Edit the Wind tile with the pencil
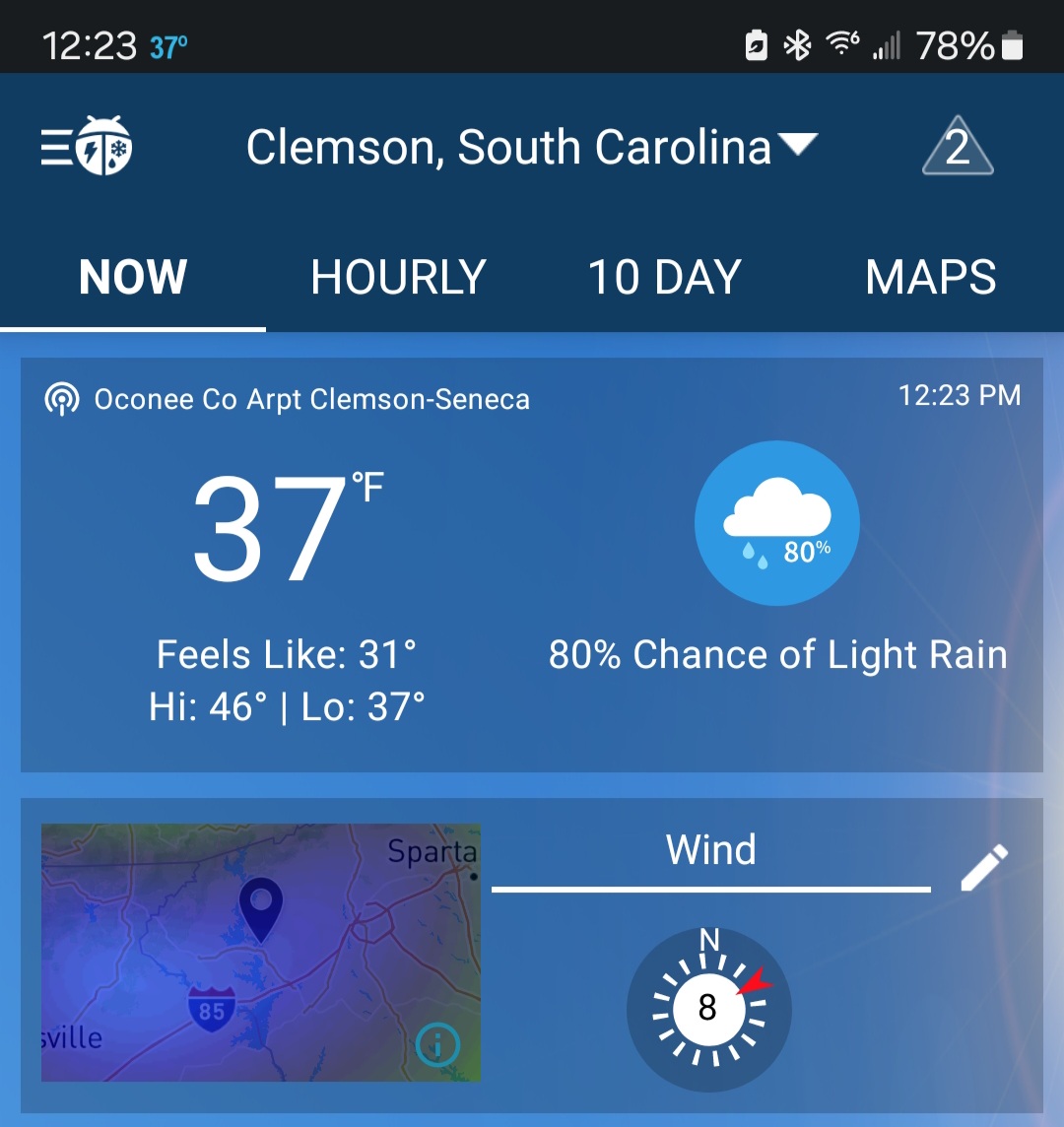This screenshot has height=1127, width=1064. point(984,868)
